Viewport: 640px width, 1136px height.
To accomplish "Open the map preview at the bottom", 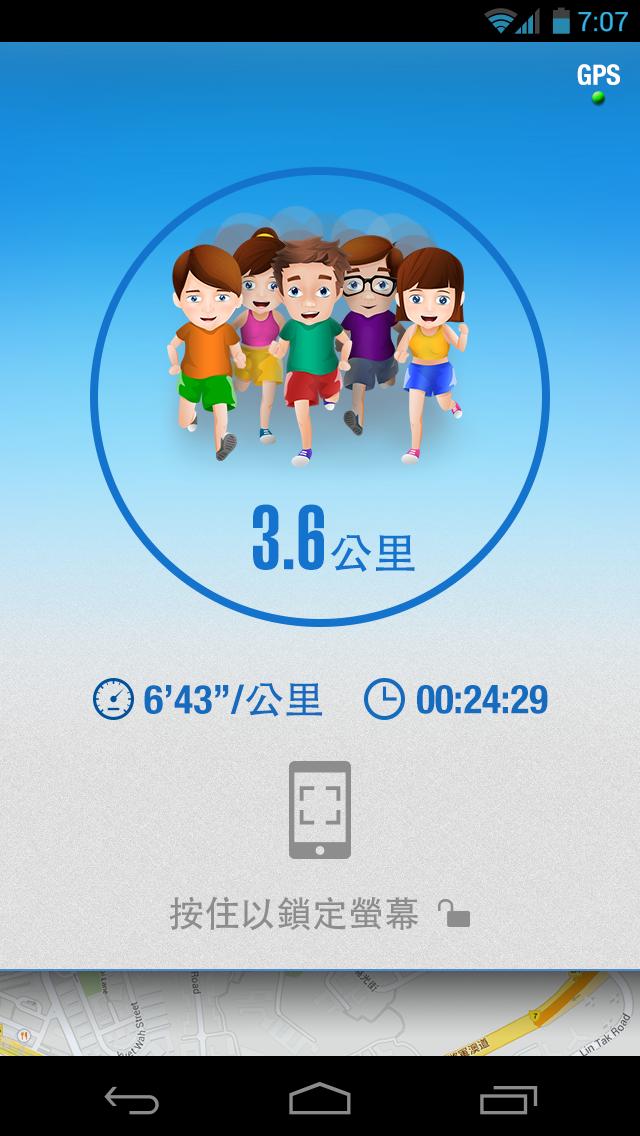I will point(320,1014).
